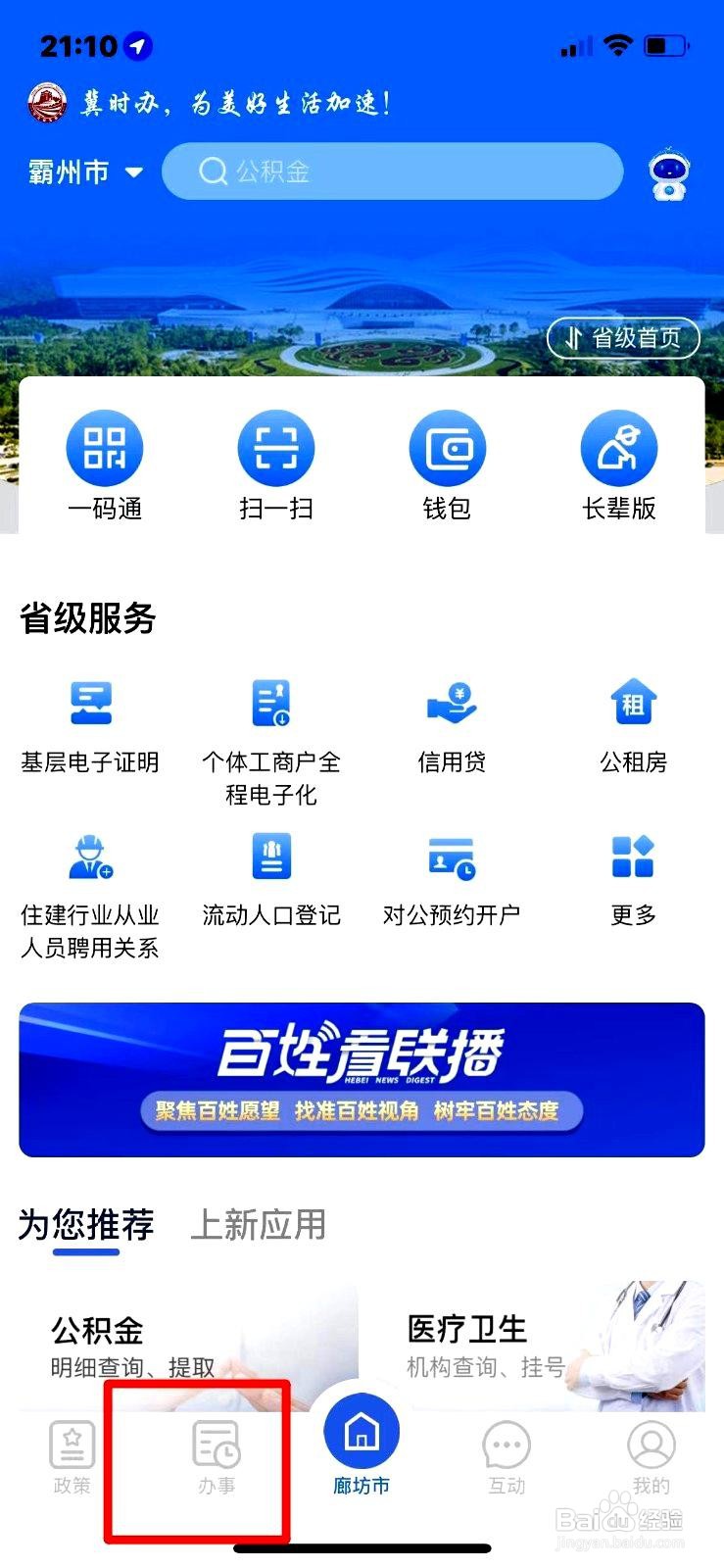Tap the 更多 more services icon
The image size is (724, 1568).
pyautogui.click(x=632, y=856)
